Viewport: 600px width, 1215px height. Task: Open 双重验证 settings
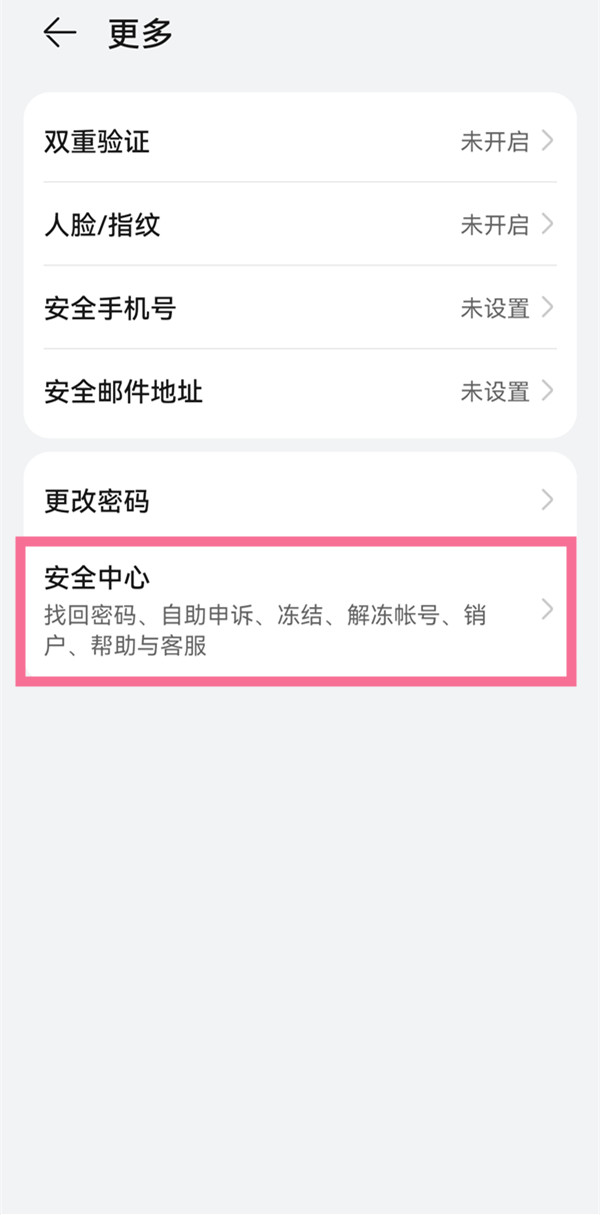coord(299,142)
